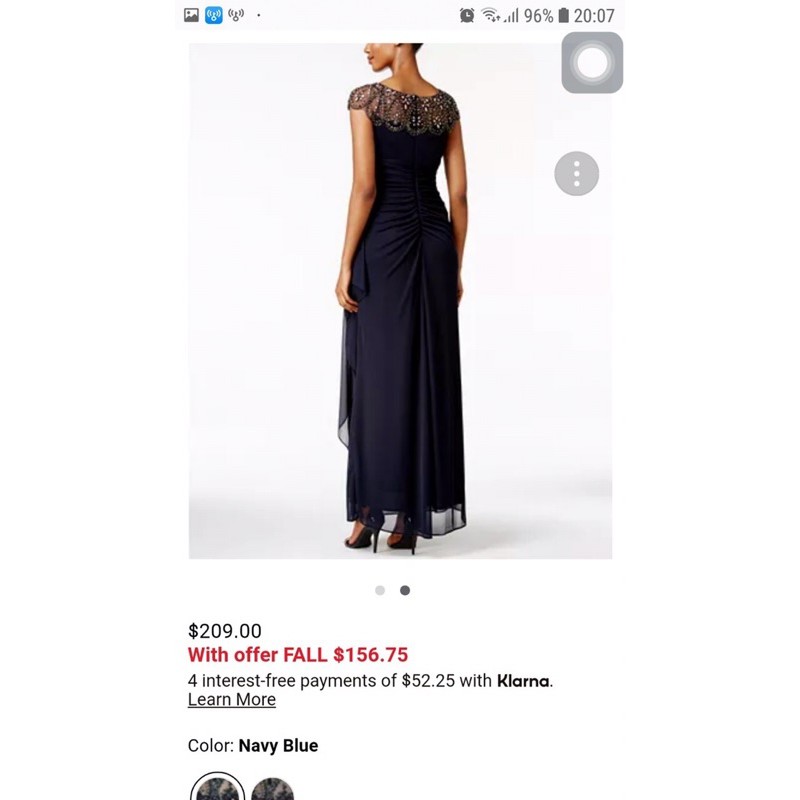Open Klarna Learn More link
Image resolution: width=800 pixels, height=800 pixels.
(232, 700)
